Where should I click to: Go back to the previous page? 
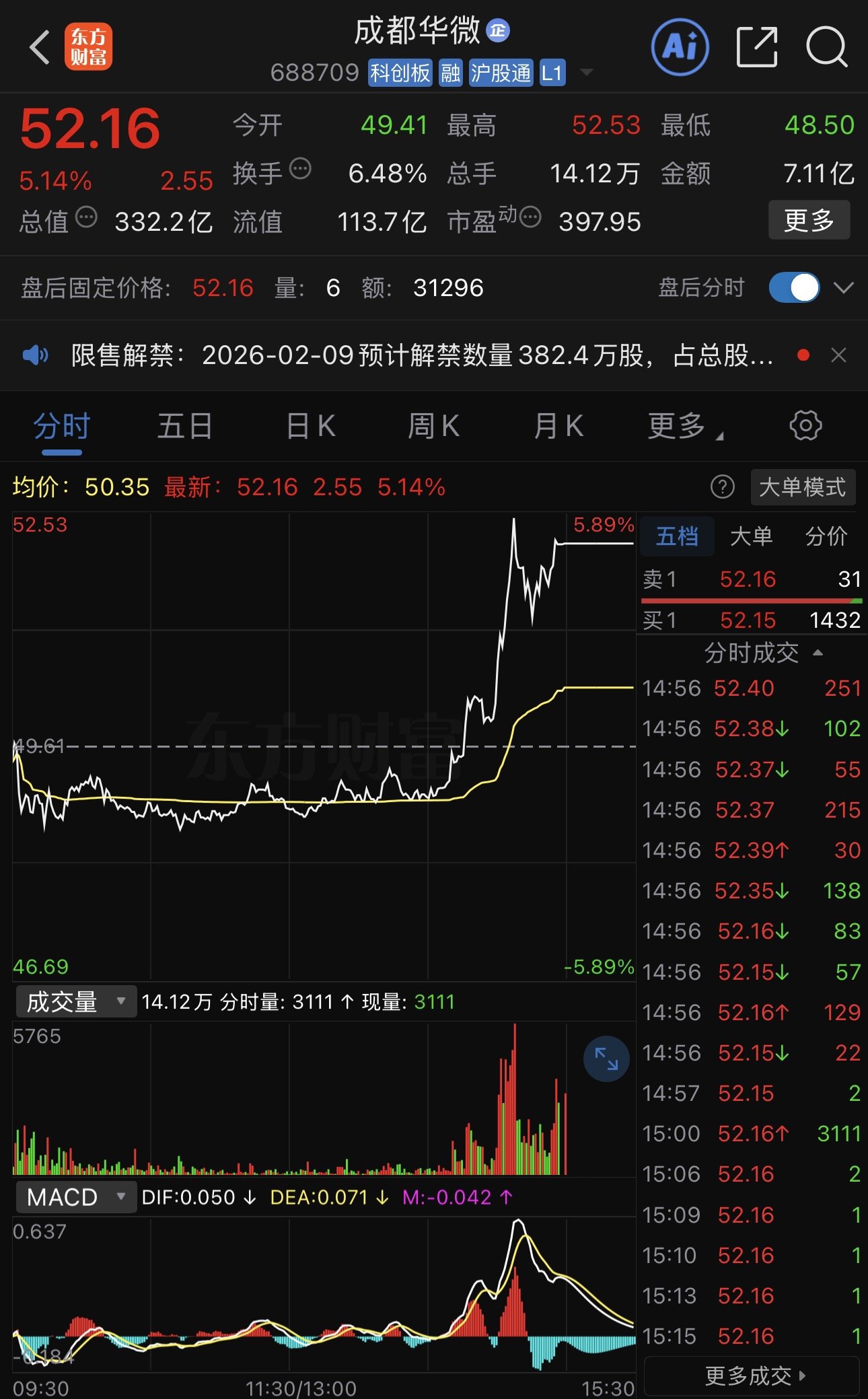point(40,47)
